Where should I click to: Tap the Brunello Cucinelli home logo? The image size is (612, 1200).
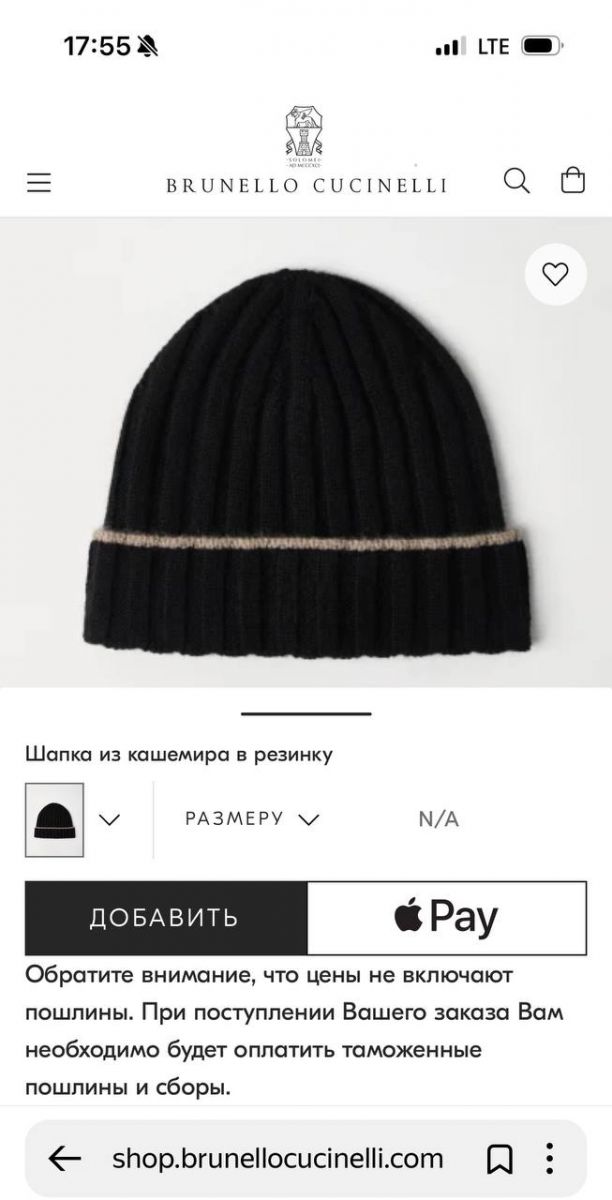[x=305, y=152]
